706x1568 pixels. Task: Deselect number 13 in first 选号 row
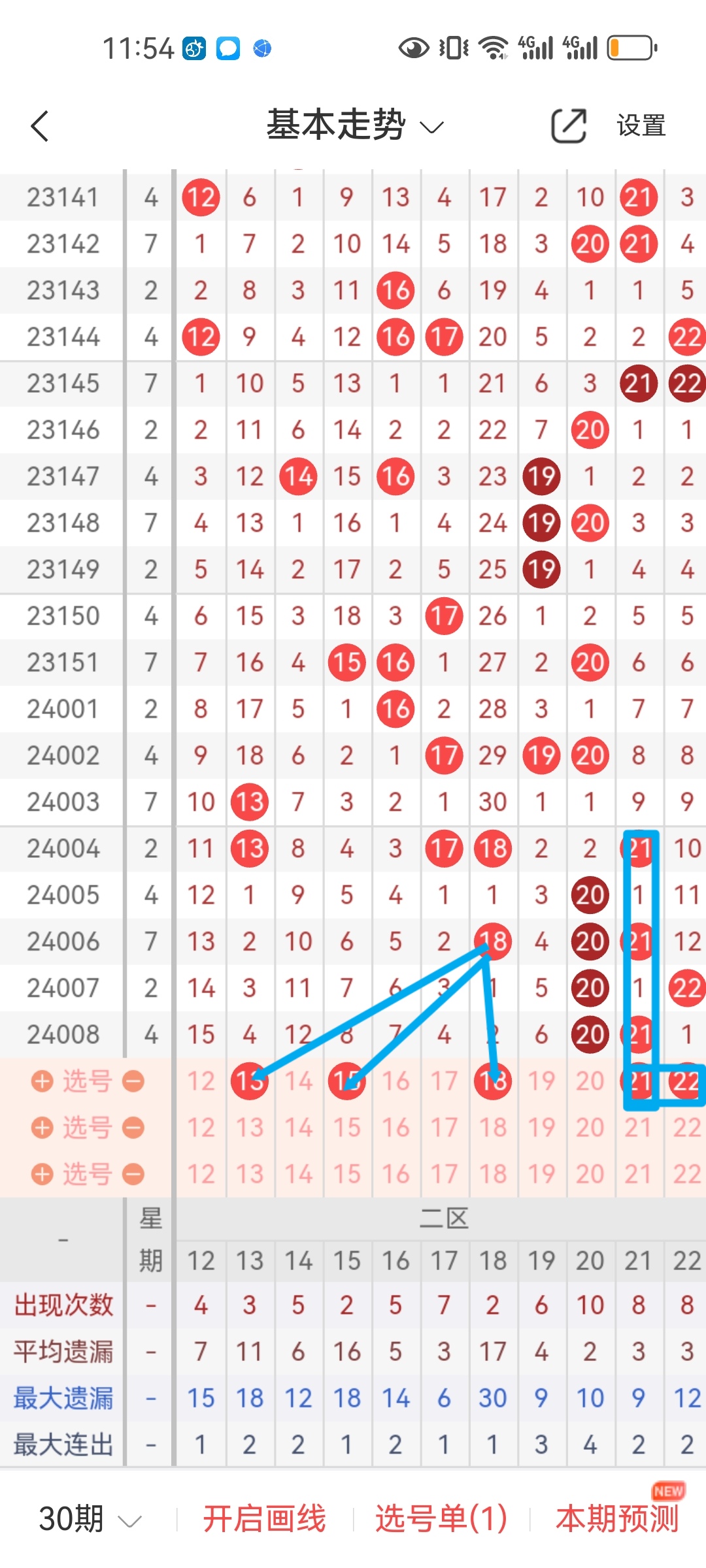point(249,1081)
